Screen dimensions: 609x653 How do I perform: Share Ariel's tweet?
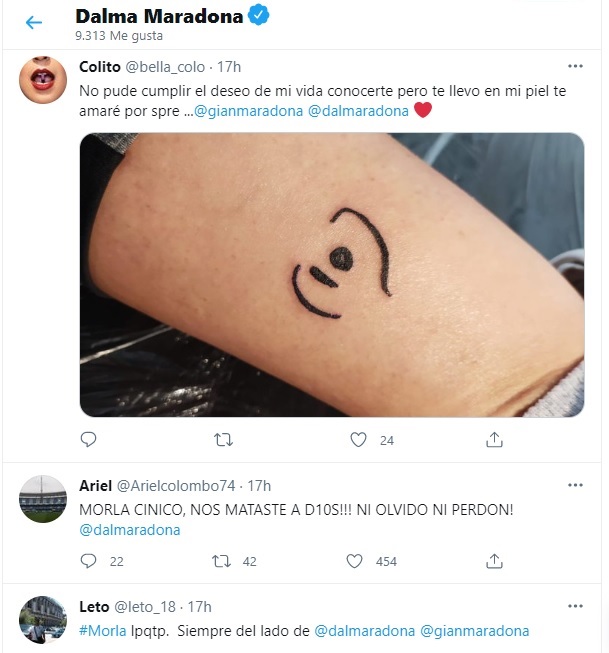pyautogui.click(x=494, y=561)
